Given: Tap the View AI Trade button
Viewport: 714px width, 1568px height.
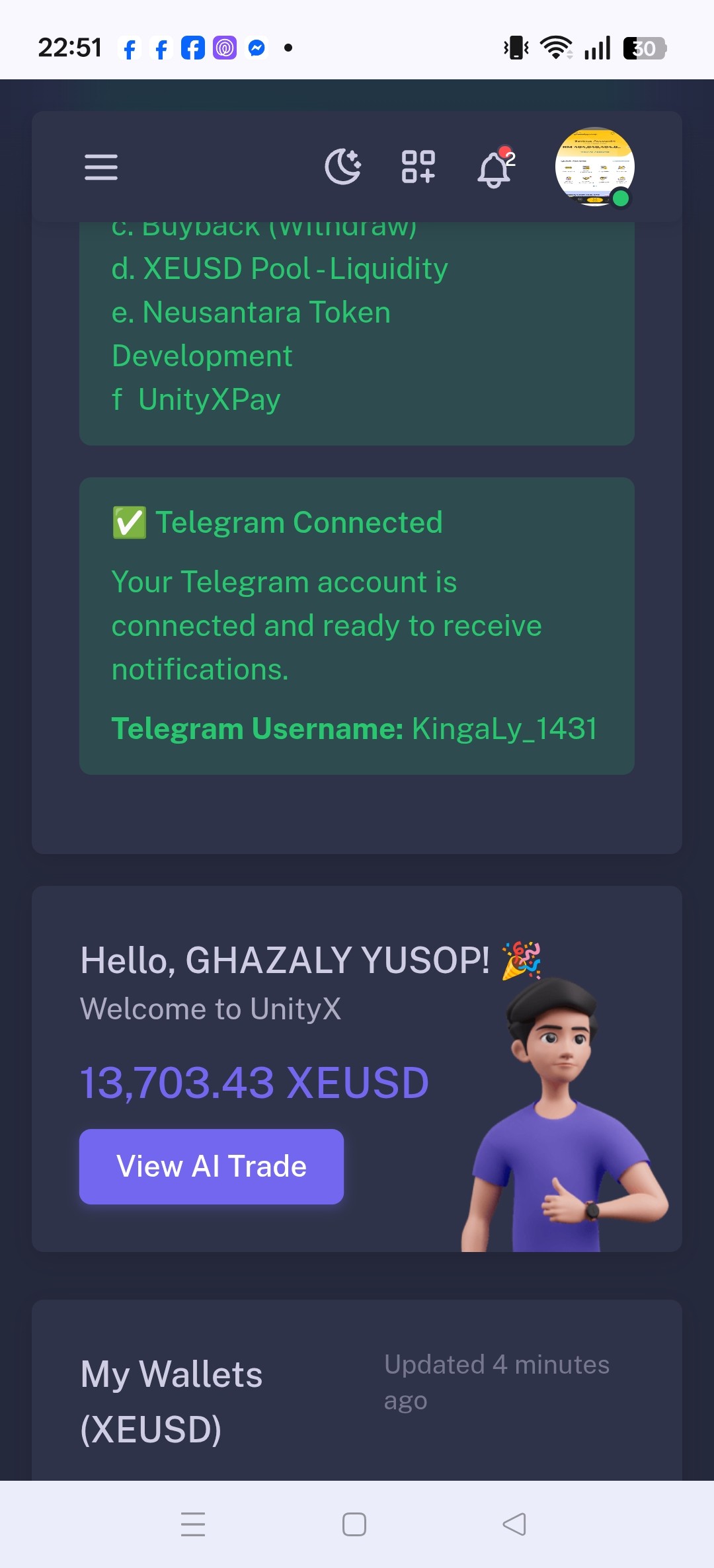Looking at the screenshot, I should pyautogui.click(x=212, y=1166).
